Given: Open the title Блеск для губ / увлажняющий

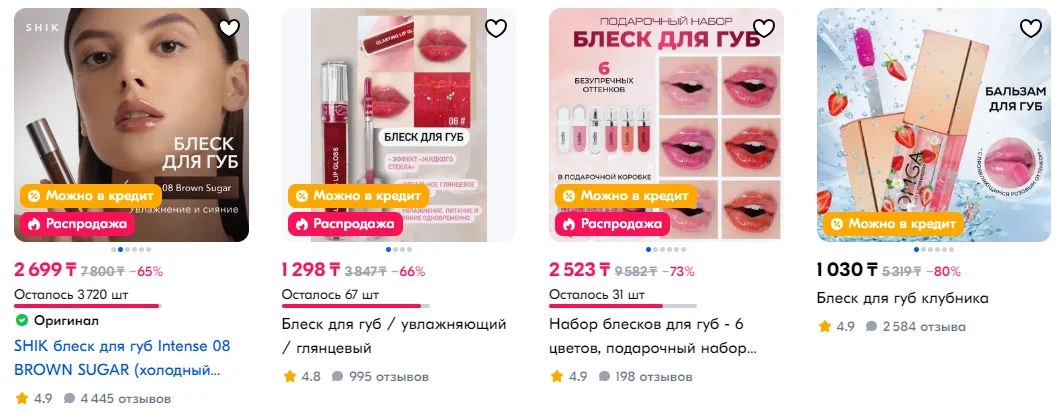Looking at the screenshot, I should [x=393, y=336].
